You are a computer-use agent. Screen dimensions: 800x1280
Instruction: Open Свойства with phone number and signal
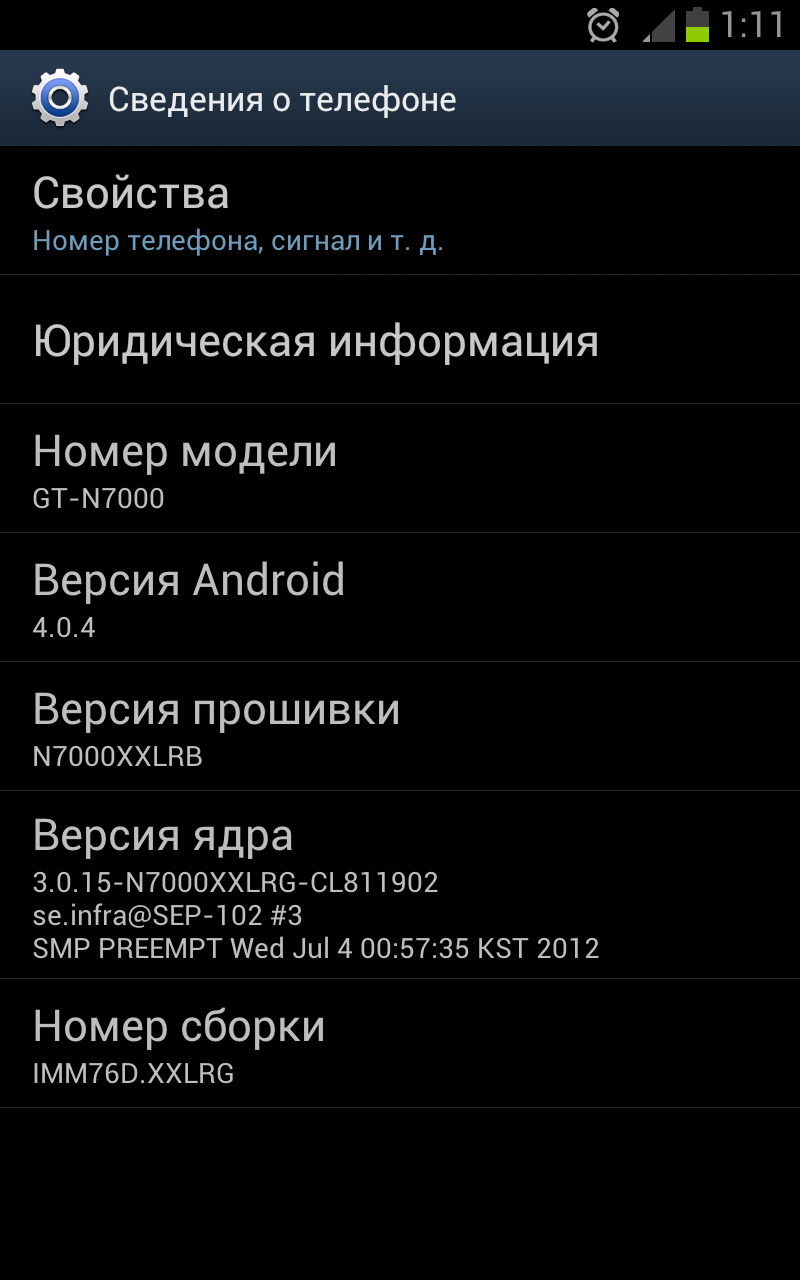point(400,211)
